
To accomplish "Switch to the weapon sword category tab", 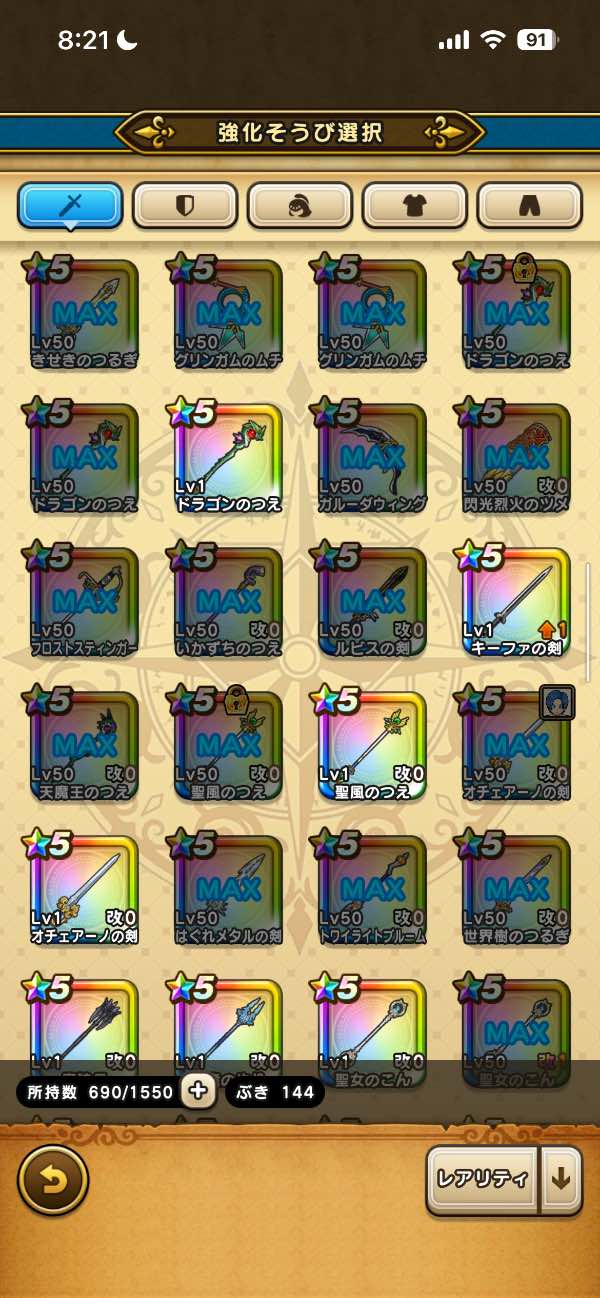I will (70, 205).
